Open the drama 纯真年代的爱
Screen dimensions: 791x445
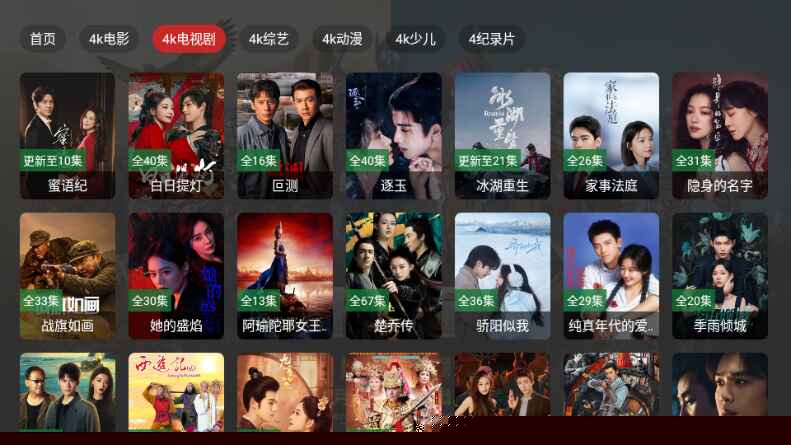(611, 275)
